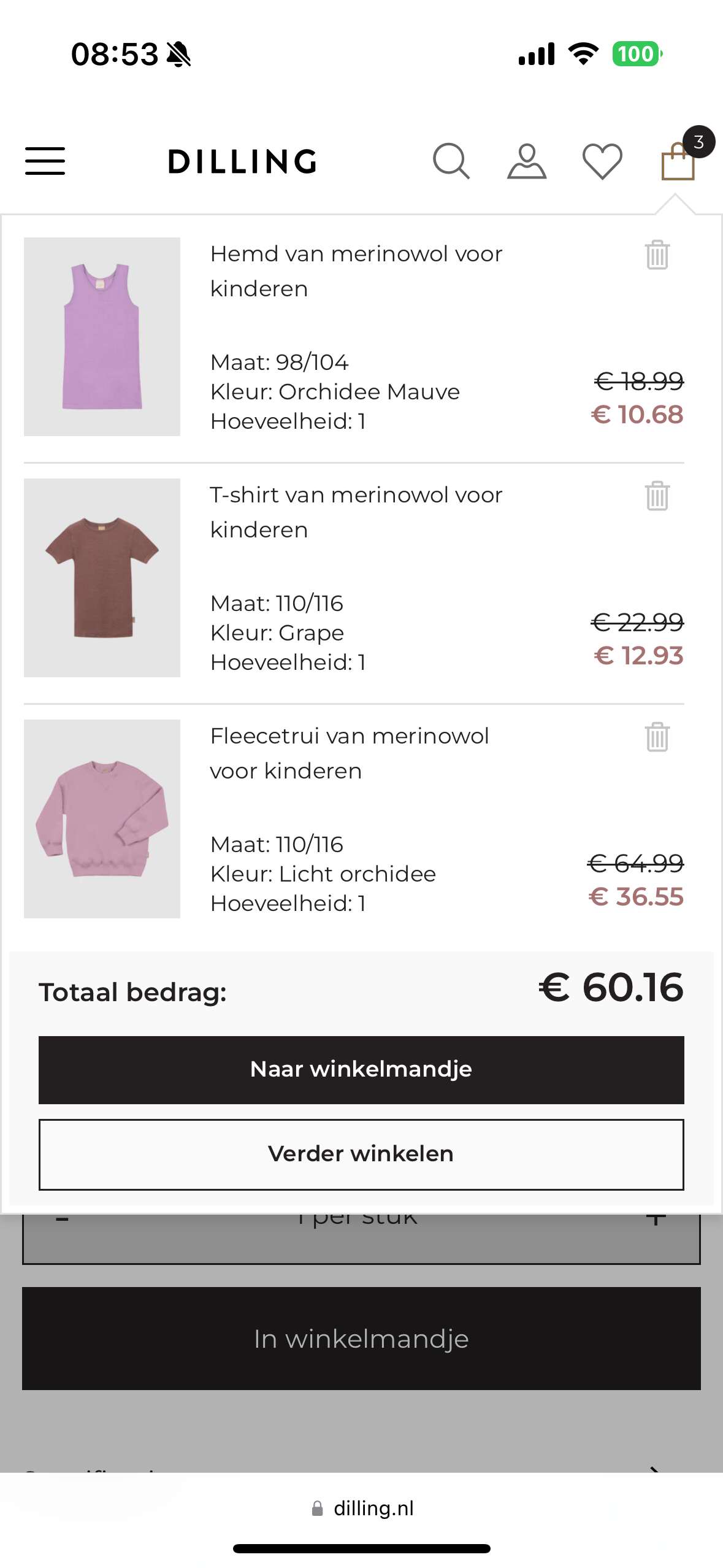Open the account profile icon
This screenshot has width=723, height=1568.
527,161
